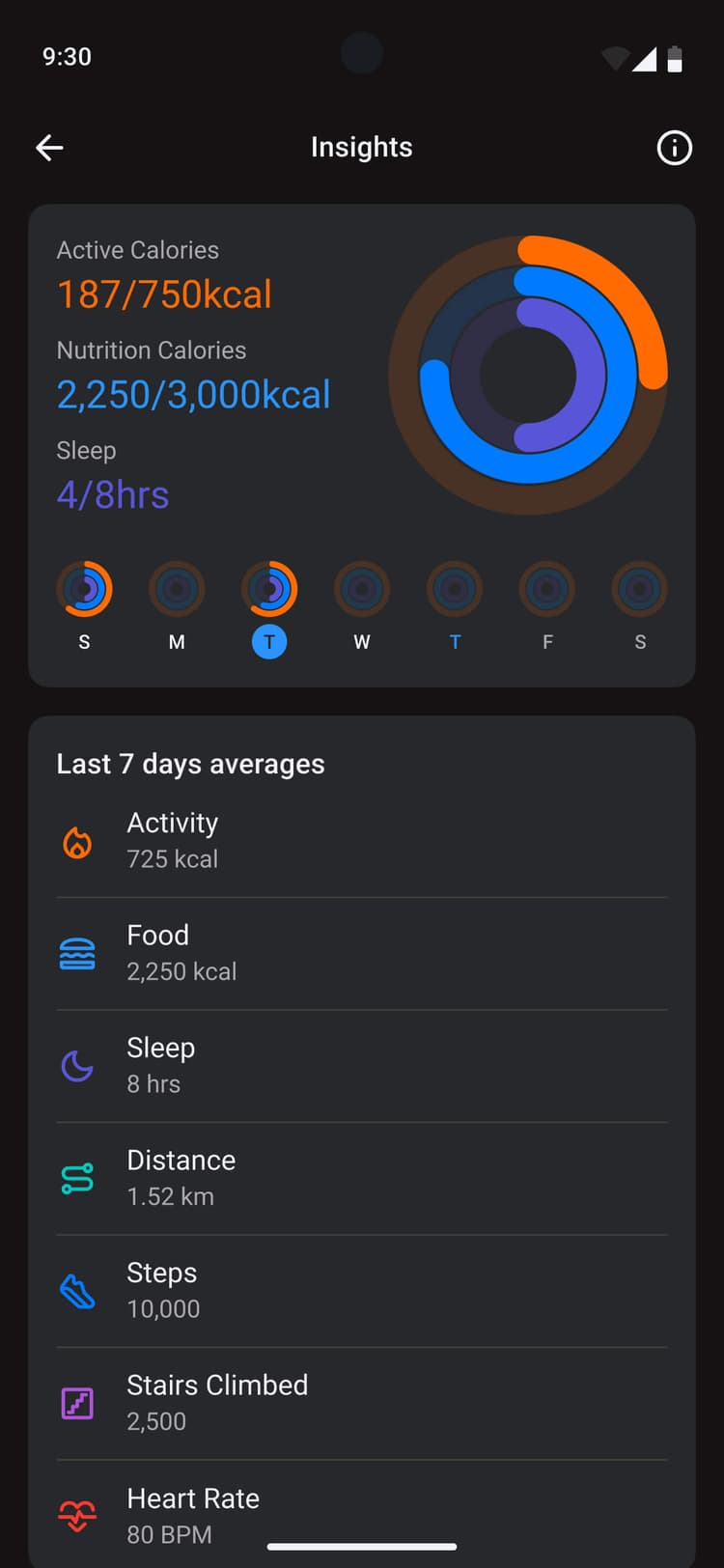Toggle Sunday's activity ring
This screenshot has width=724, height=1568.
pos(84,587)
